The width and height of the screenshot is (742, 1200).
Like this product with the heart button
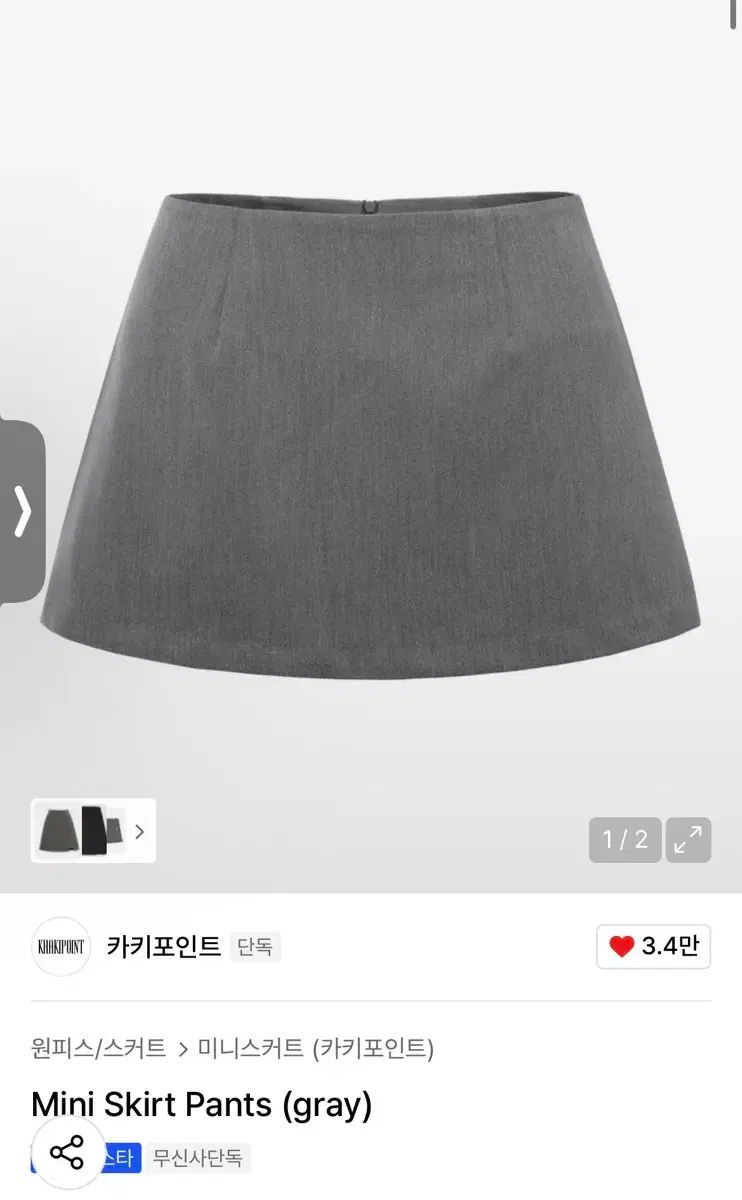[653, 946]
